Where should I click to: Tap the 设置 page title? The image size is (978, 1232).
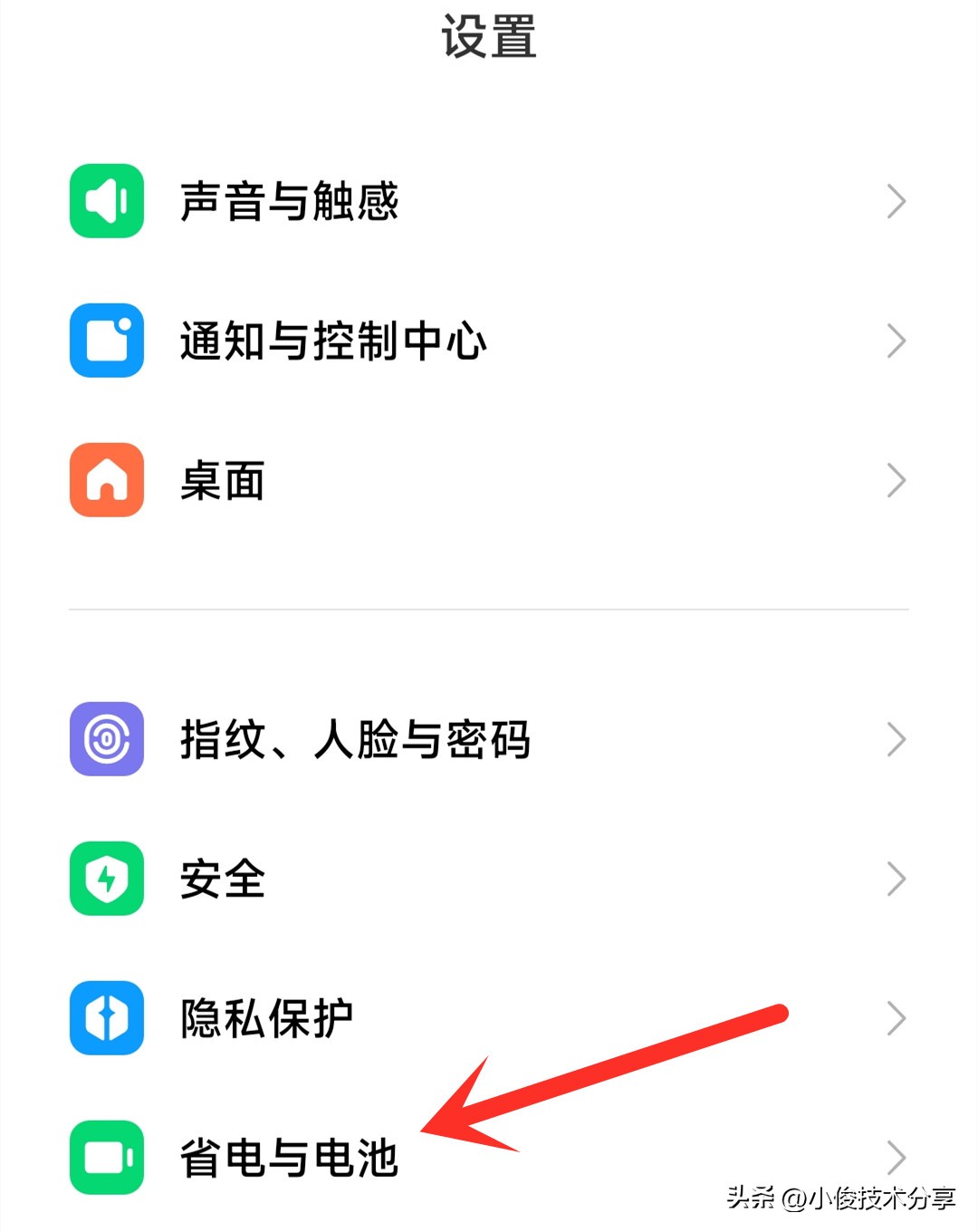pyautogui.click(x=489, y=38)
